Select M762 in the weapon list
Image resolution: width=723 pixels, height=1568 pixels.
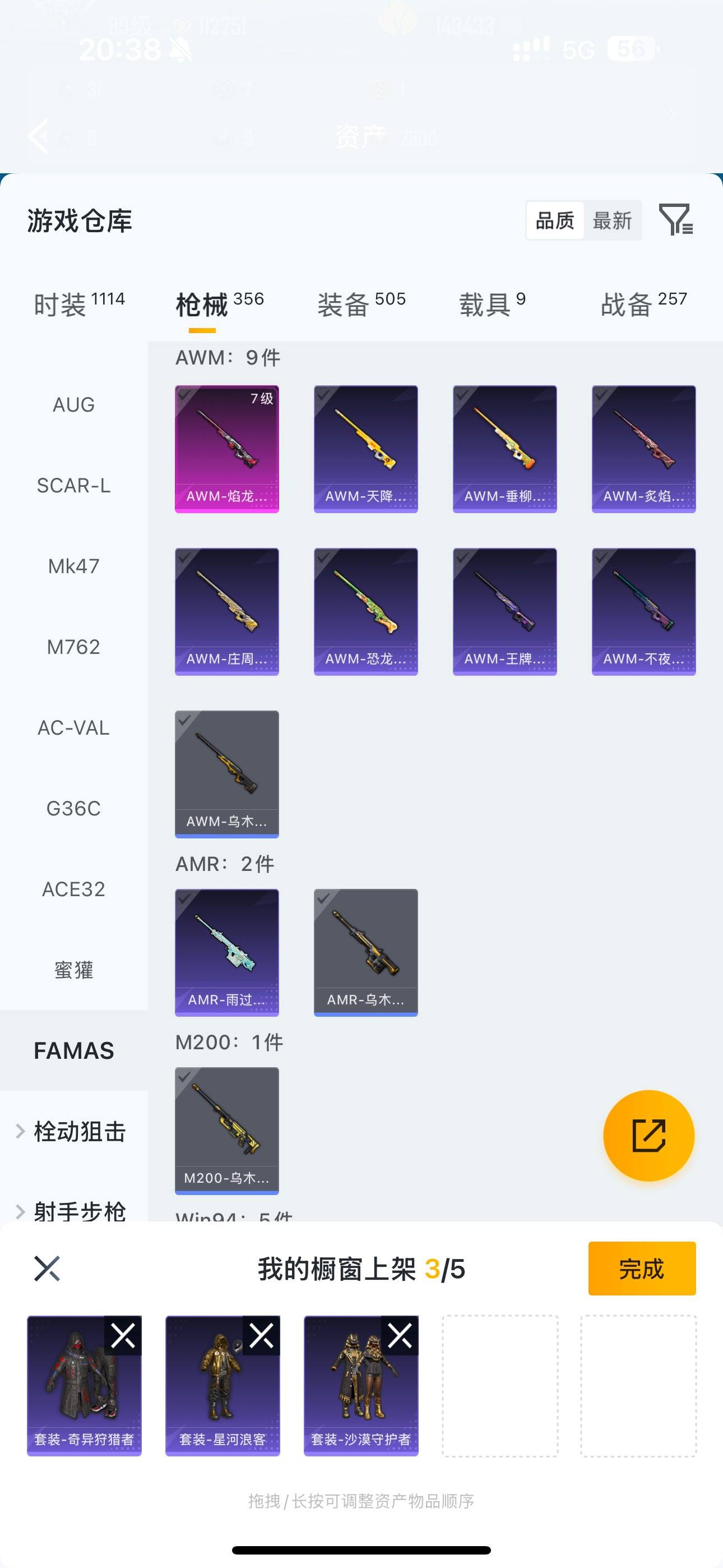point(73,647)
